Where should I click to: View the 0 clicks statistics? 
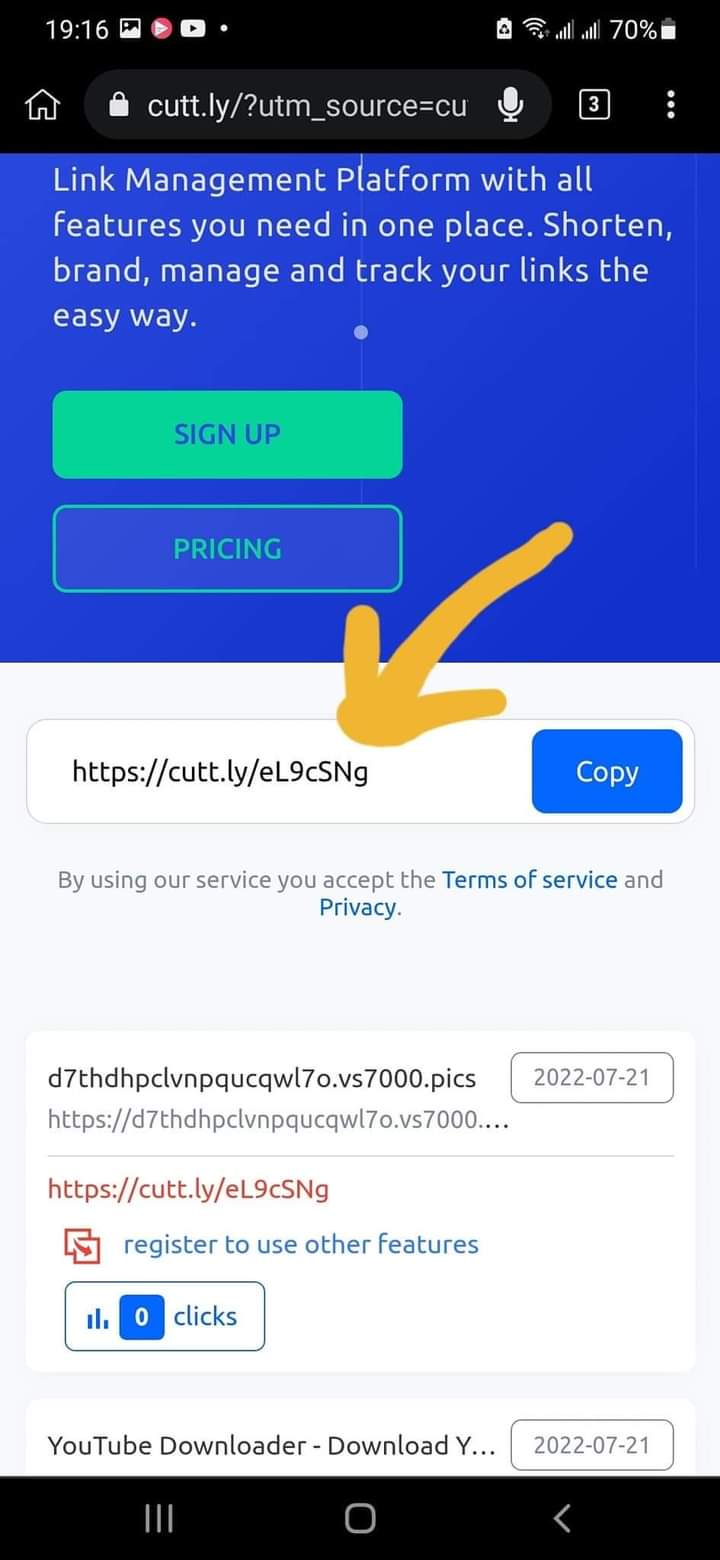[x=165, y=1316]
